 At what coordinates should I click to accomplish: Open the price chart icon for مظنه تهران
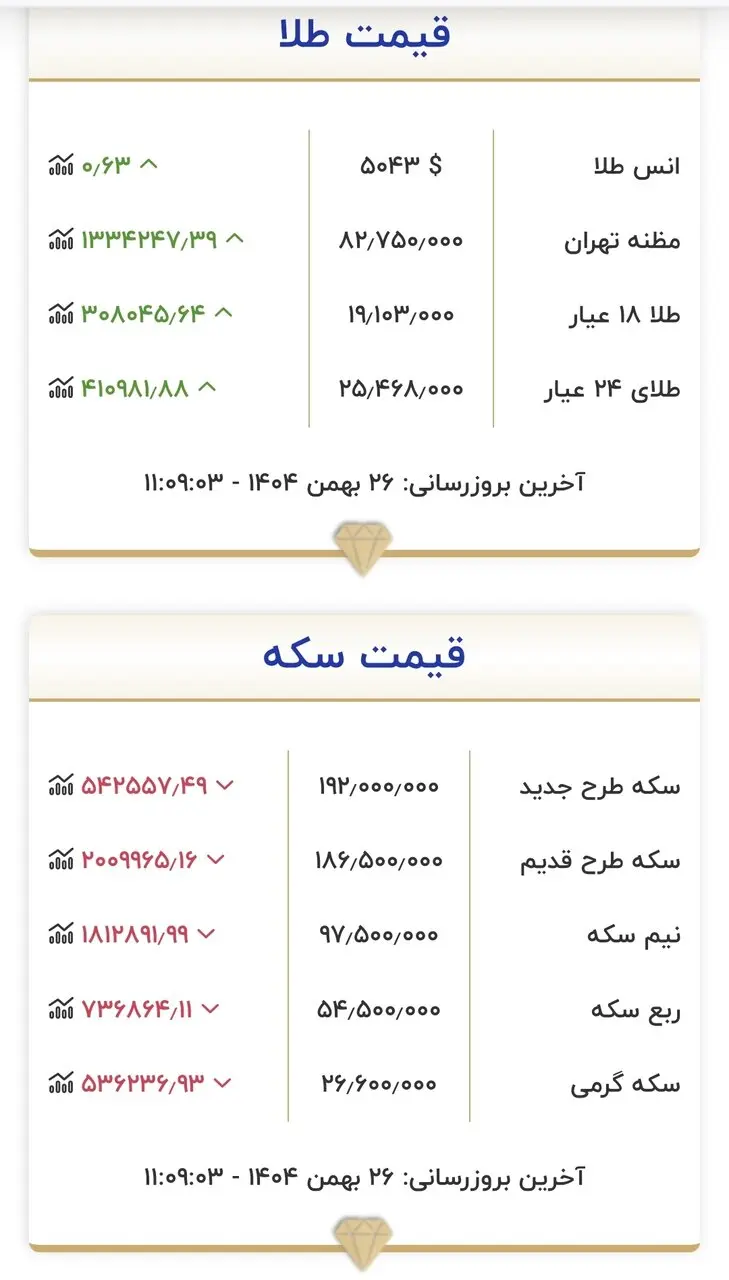point(60,237)
